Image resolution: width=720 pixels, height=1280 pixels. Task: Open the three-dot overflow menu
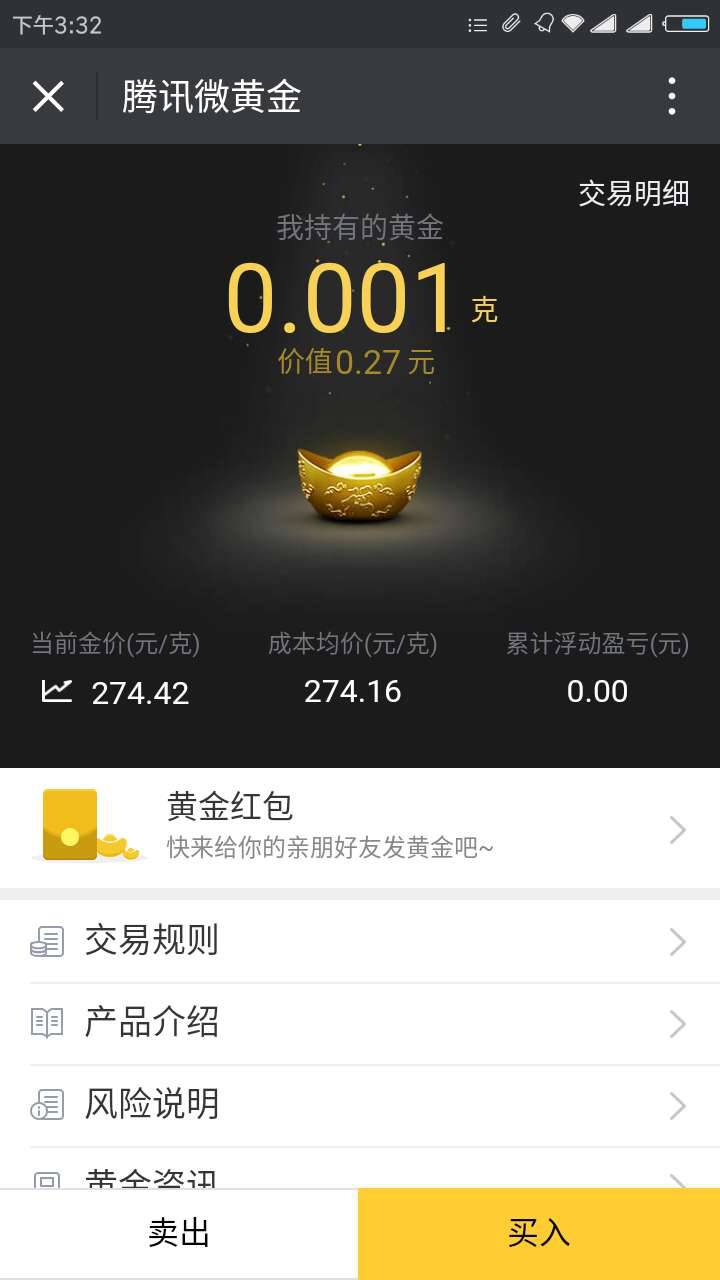(x=671, y=97)
